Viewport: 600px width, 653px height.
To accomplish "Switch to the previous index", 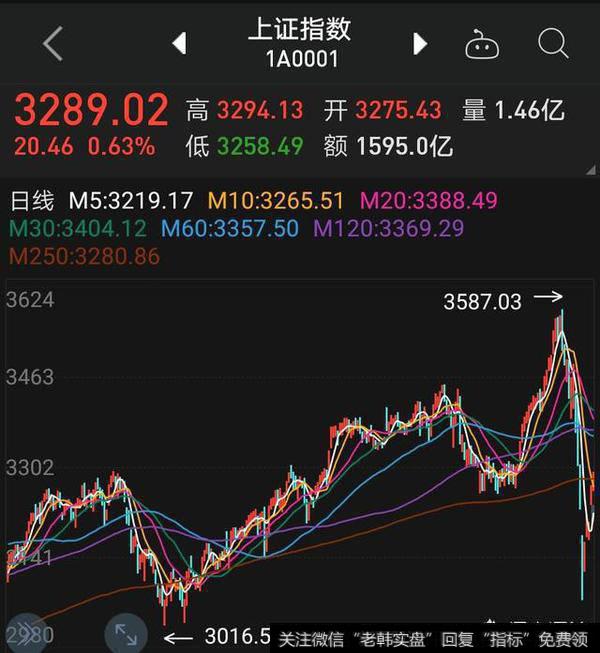I will 180,43.
